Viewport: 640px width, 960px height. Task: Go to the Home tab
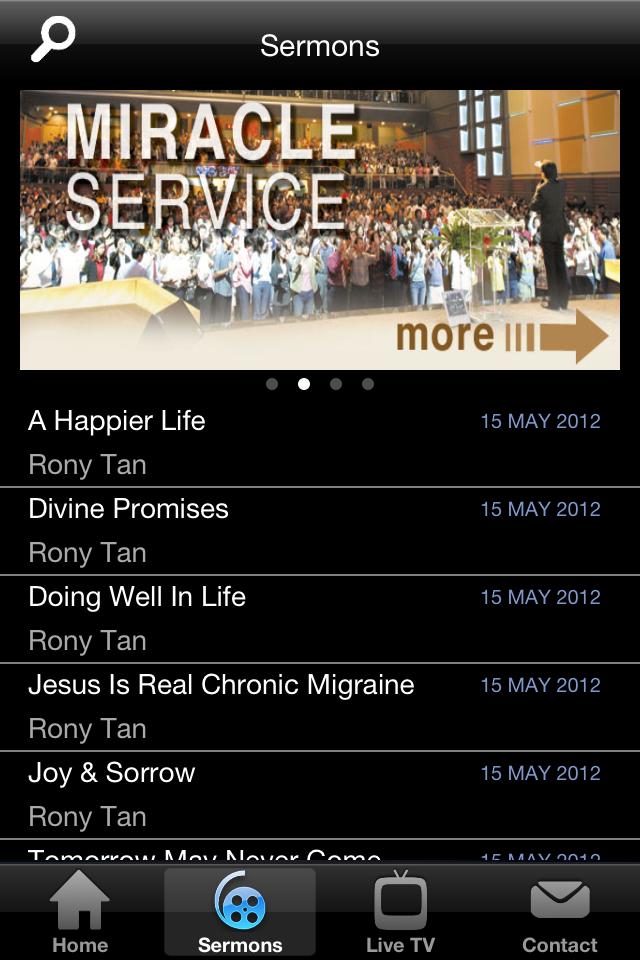pos(80,912)
